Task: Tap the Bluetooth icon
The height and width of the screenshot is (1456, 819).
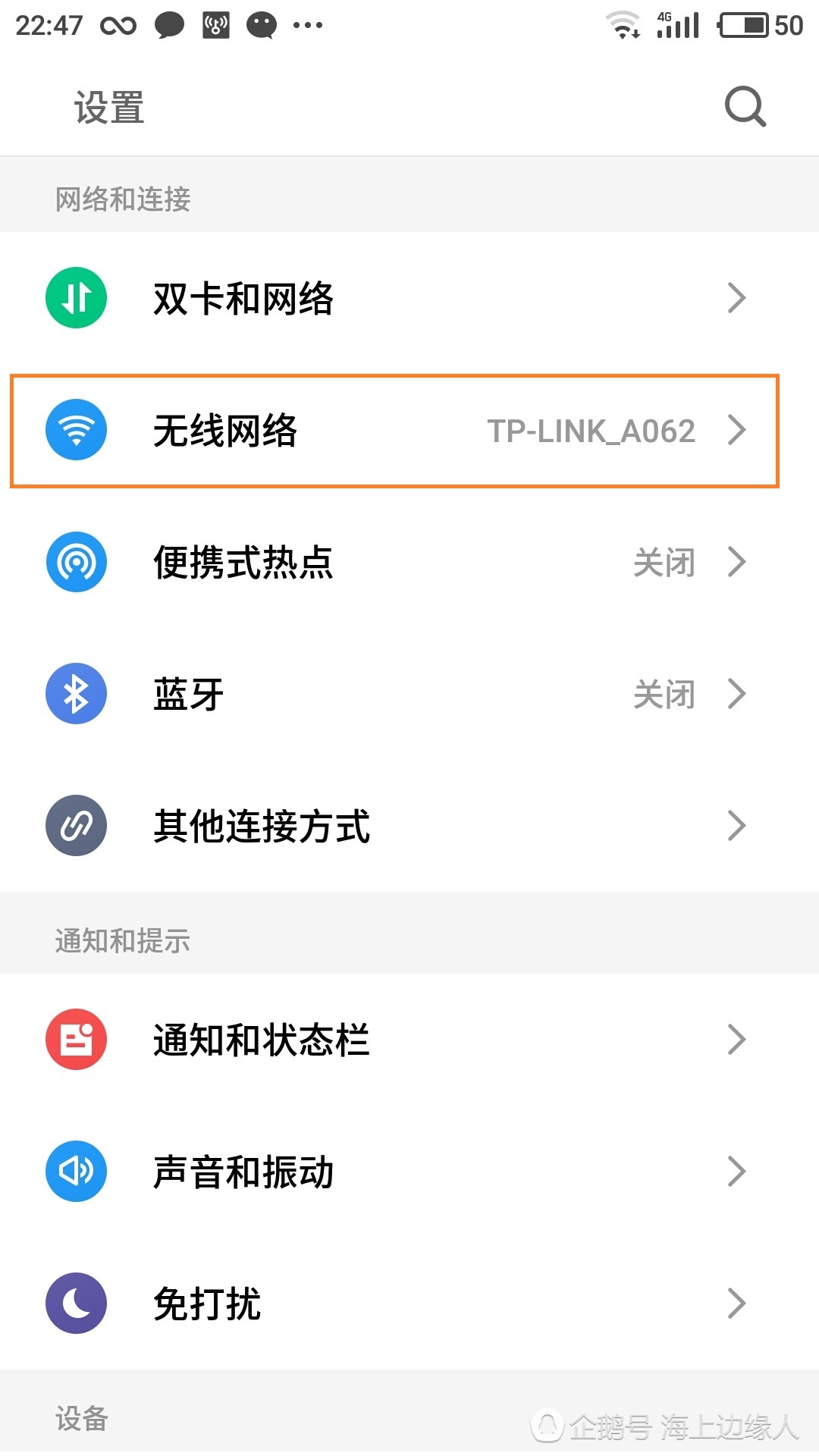Action: tap(75, 693)
